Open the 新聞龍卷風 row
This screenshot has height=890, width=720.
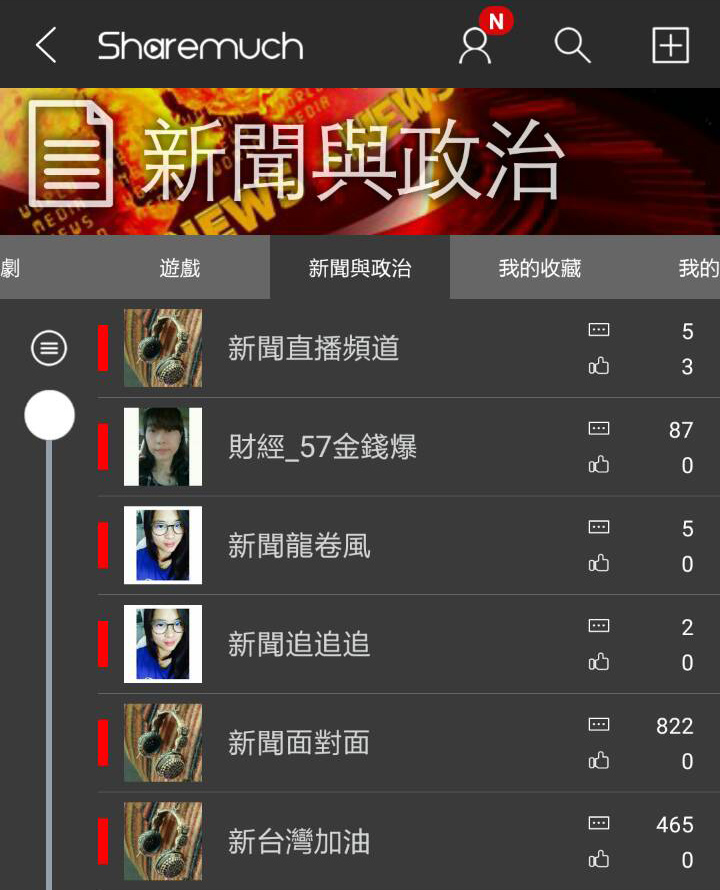[x=299, y=546]
